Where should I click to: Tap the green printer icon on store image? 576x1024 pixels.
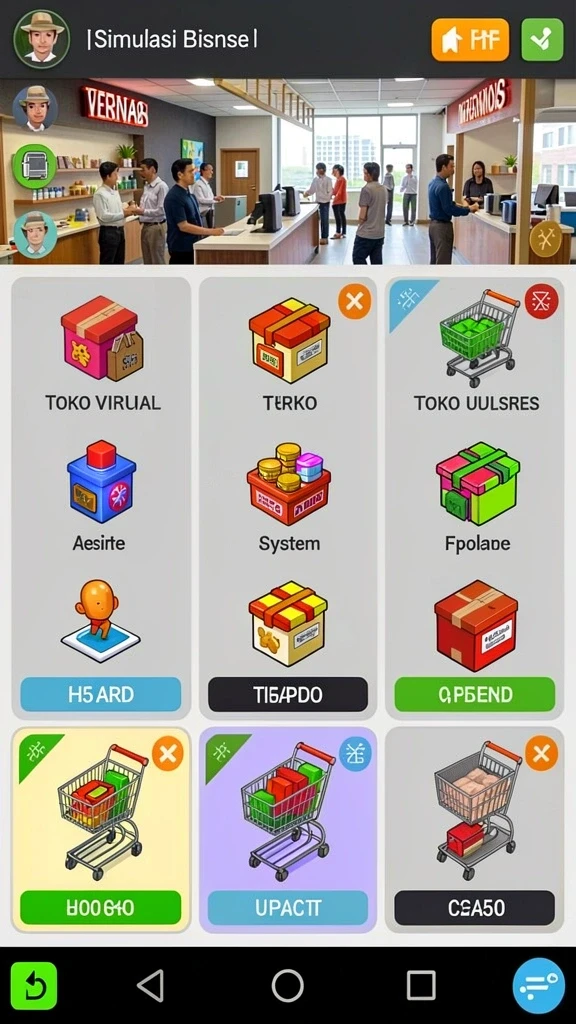coord(35,166)
